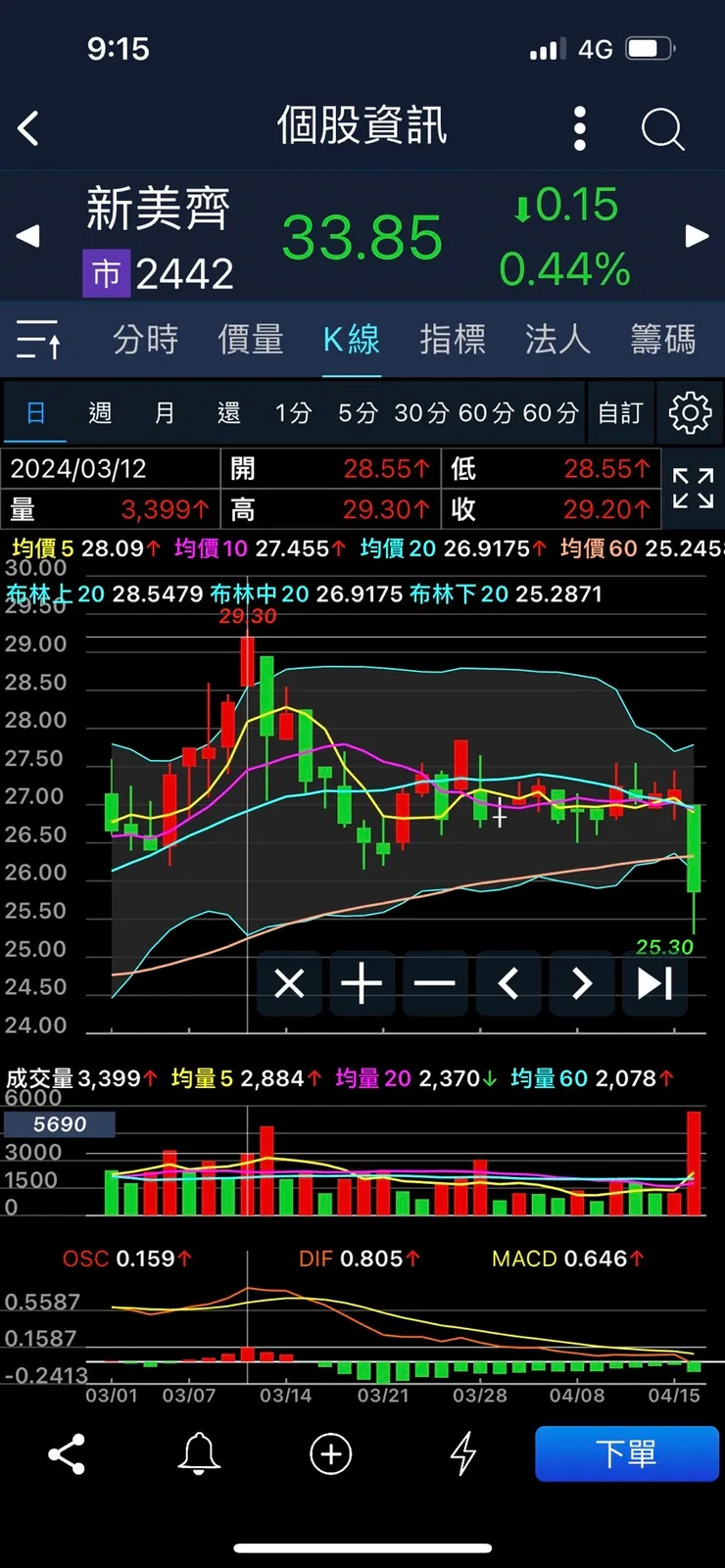Switch to the 週 weekly chart tab

(x=99, y=412)
